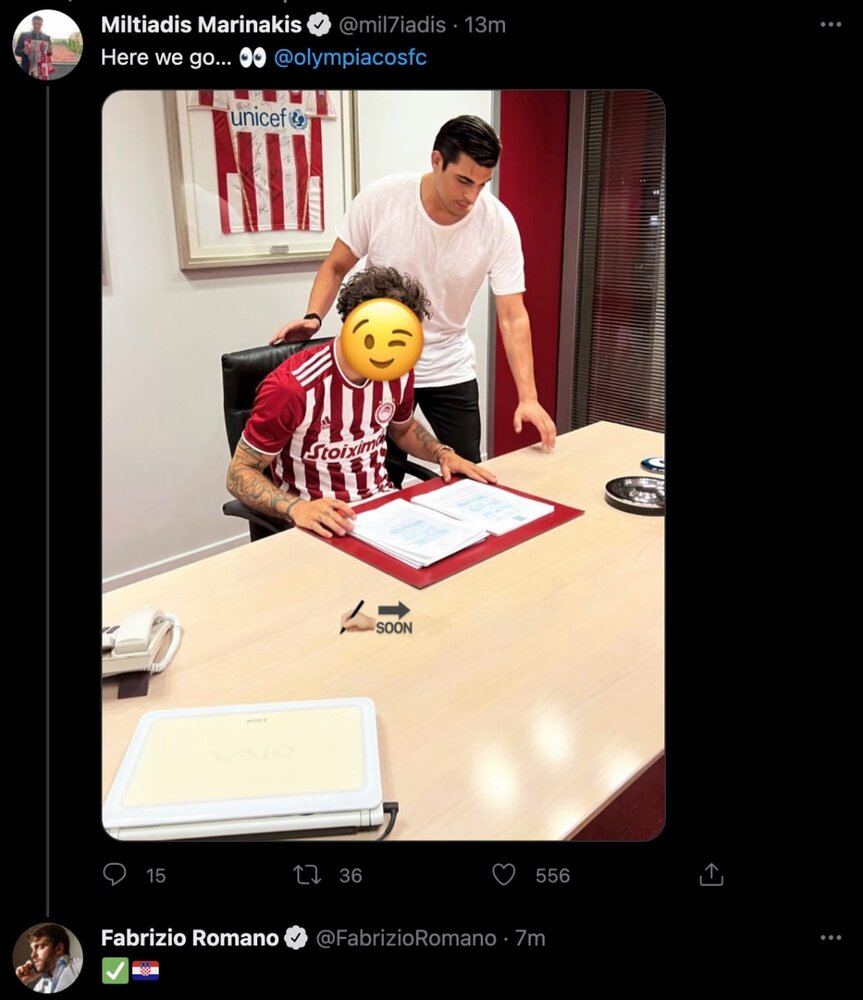Reply to Miltiadis Marinakis's tweet
This screenshot has height=1000, width=863.
116,875
